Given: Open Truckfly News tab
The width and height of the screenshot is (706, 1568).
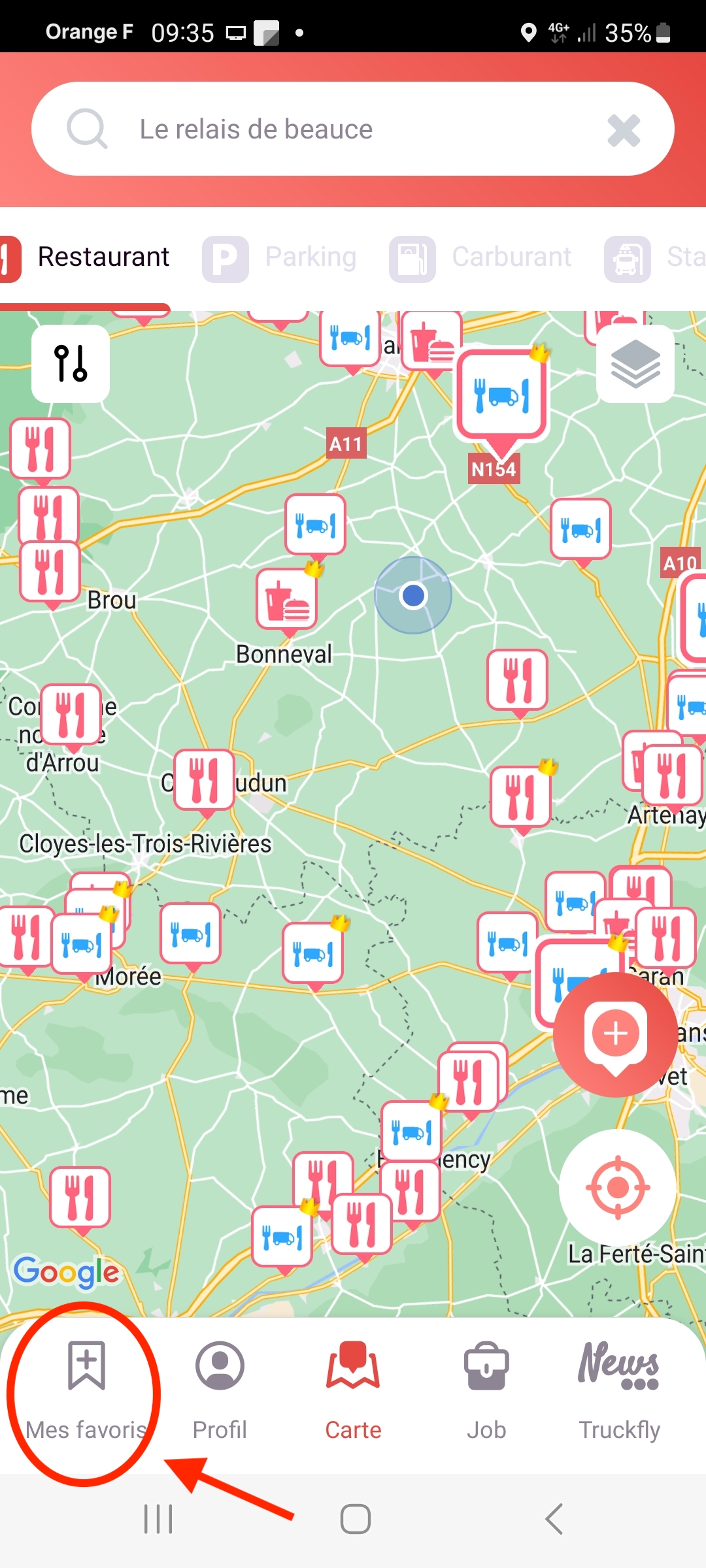Looking at the screenshot, I should pyautogui.click(x=619, y=1390).
